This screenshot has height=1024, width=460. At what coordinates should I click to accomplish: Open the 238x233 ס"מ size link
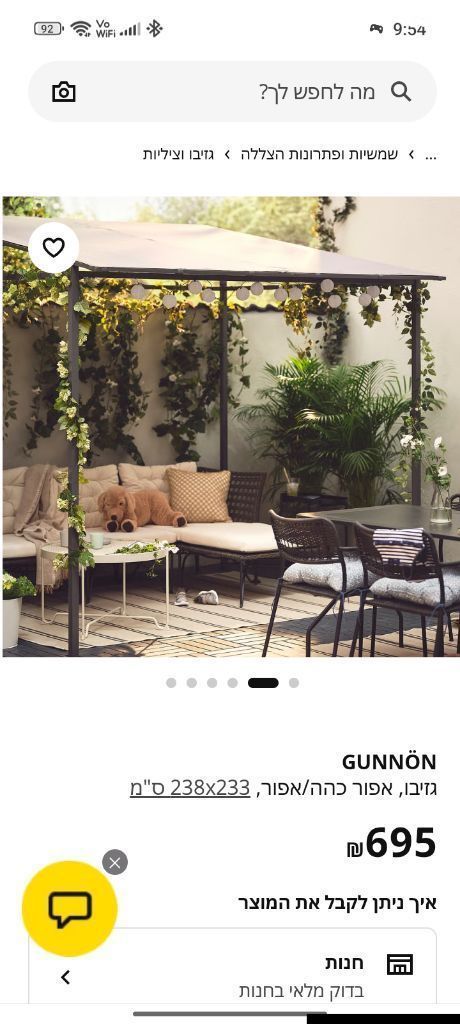(x=190, y=788)
